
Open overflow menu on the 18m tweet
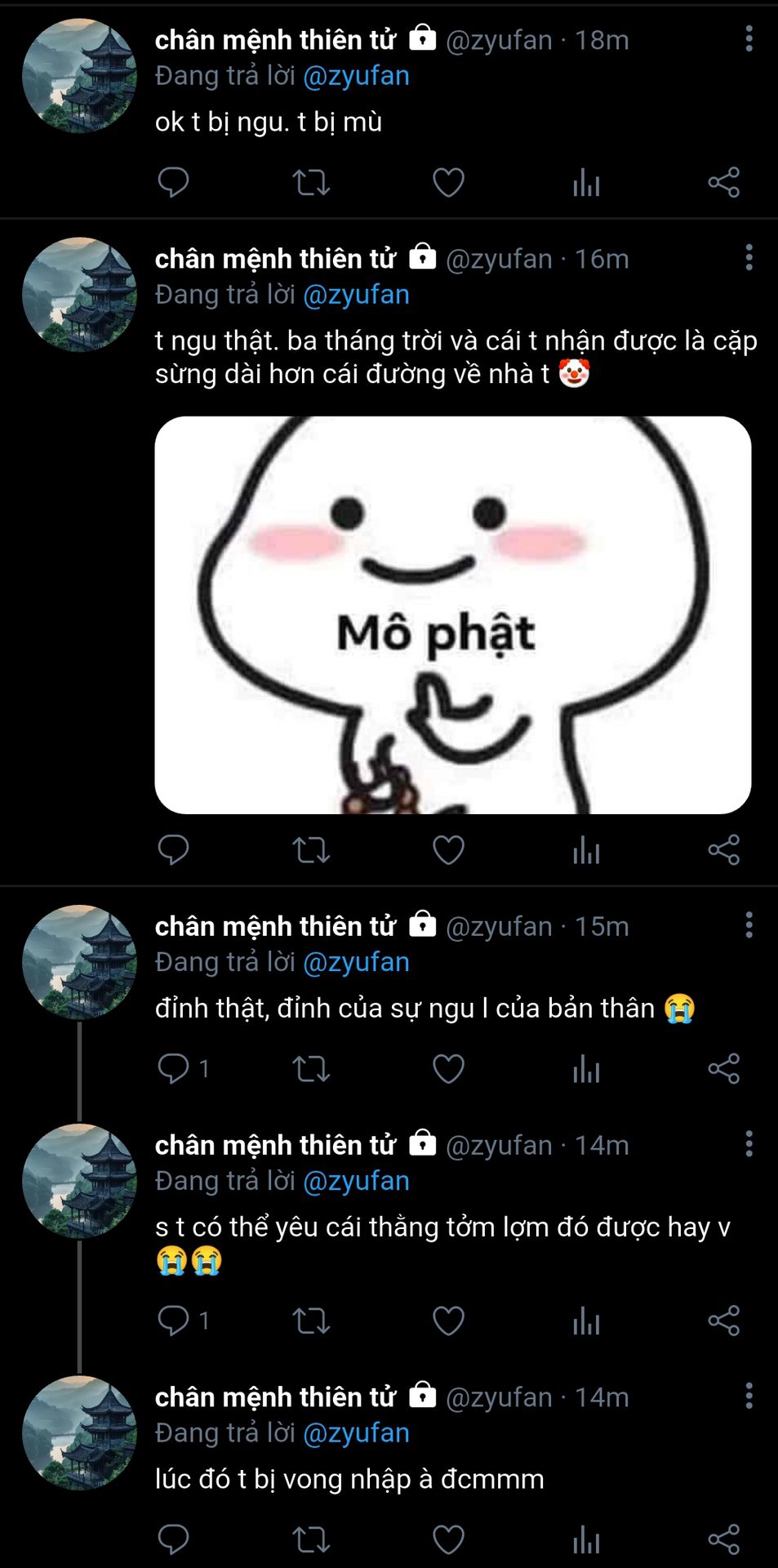point(749,39)
